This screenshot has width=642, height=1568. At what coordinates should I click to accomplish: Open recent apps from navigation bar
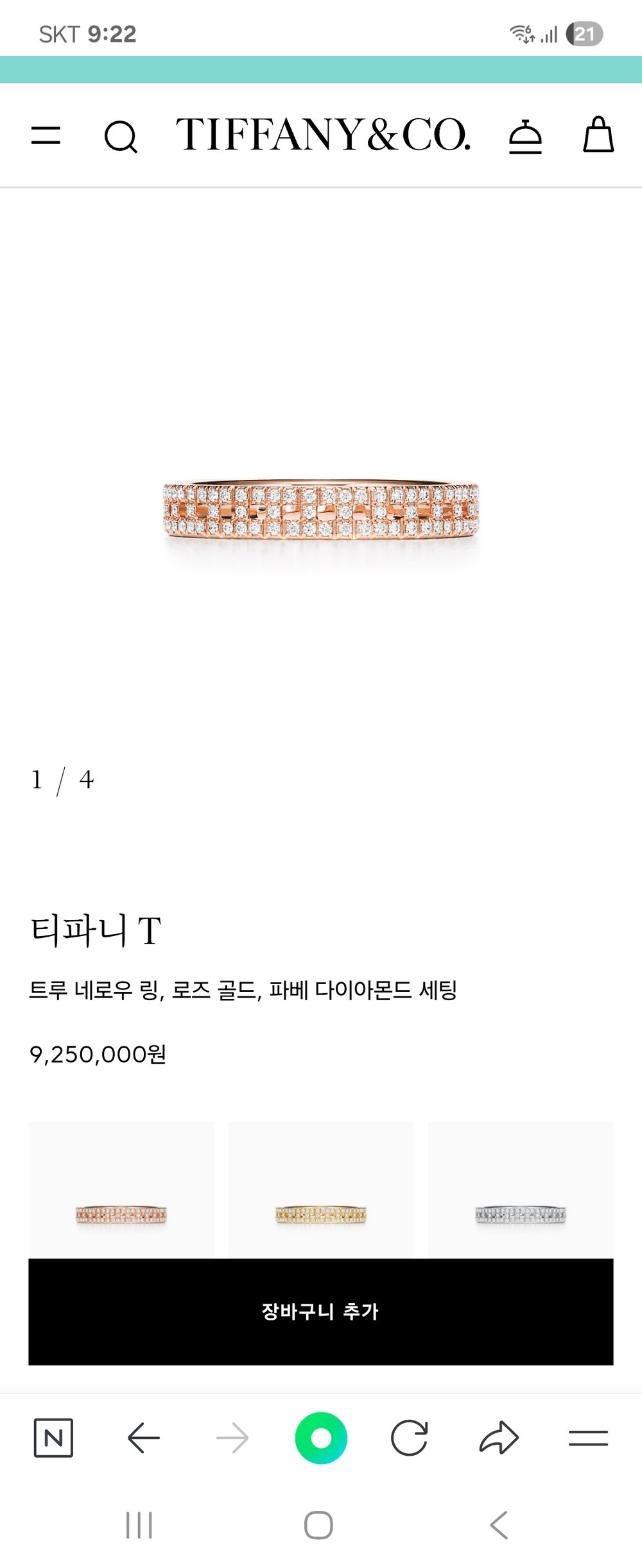click(139, 1525)
